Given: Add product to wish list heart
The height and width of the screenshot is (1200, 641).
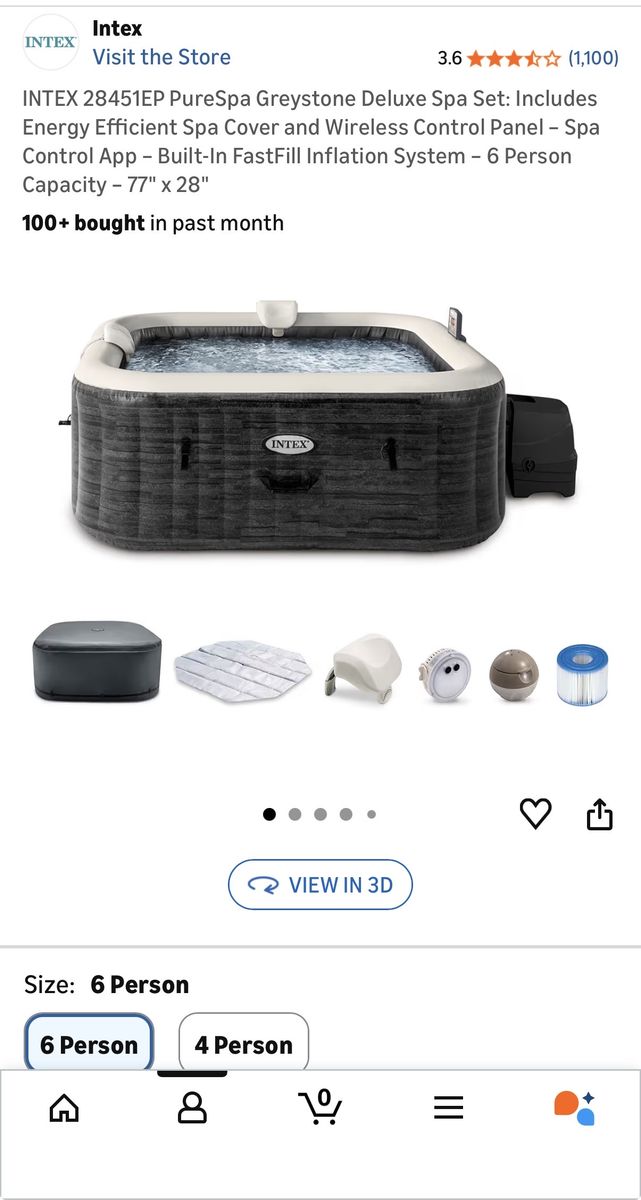Looking at the screenshot, I should (536, 814).
